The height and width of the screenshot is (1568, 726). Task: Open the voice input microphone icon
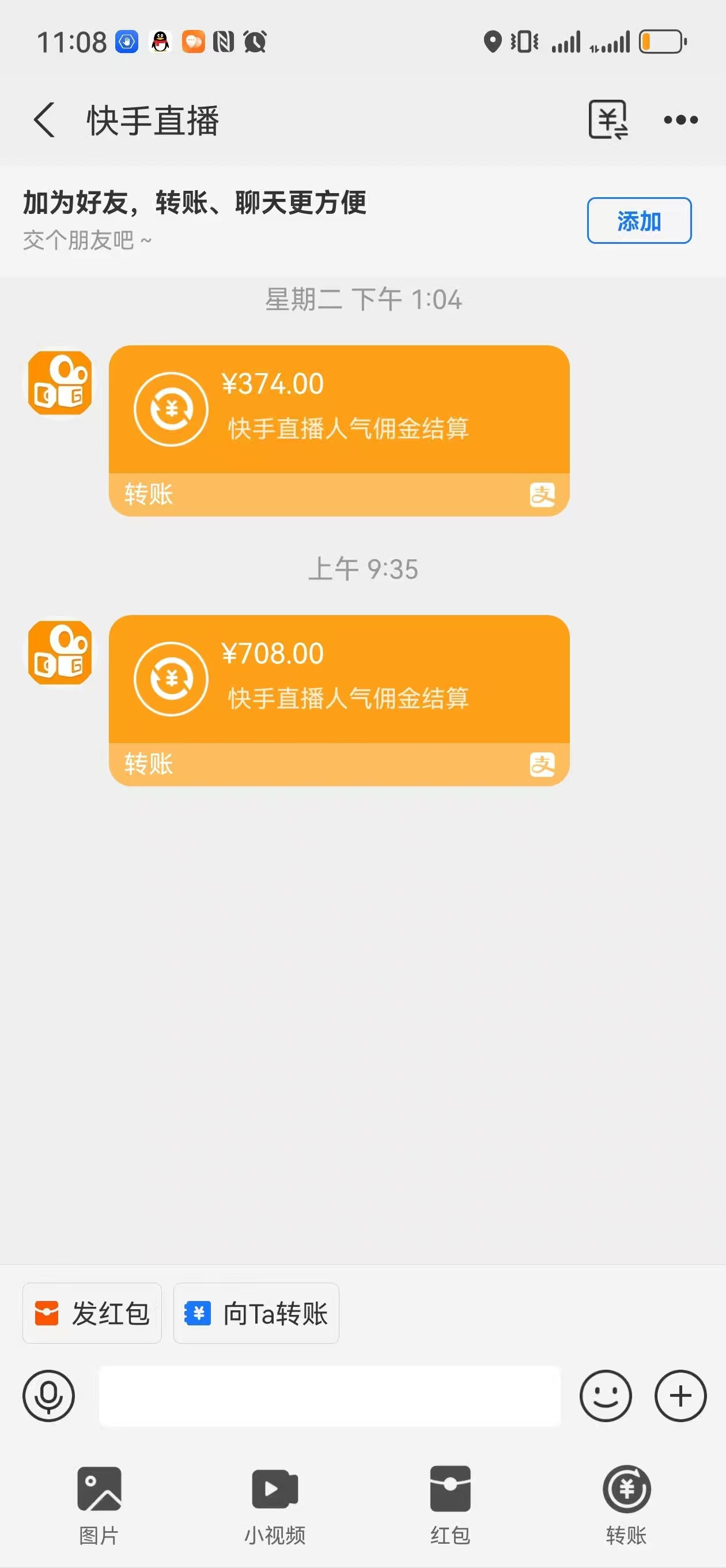(48, 1396)
